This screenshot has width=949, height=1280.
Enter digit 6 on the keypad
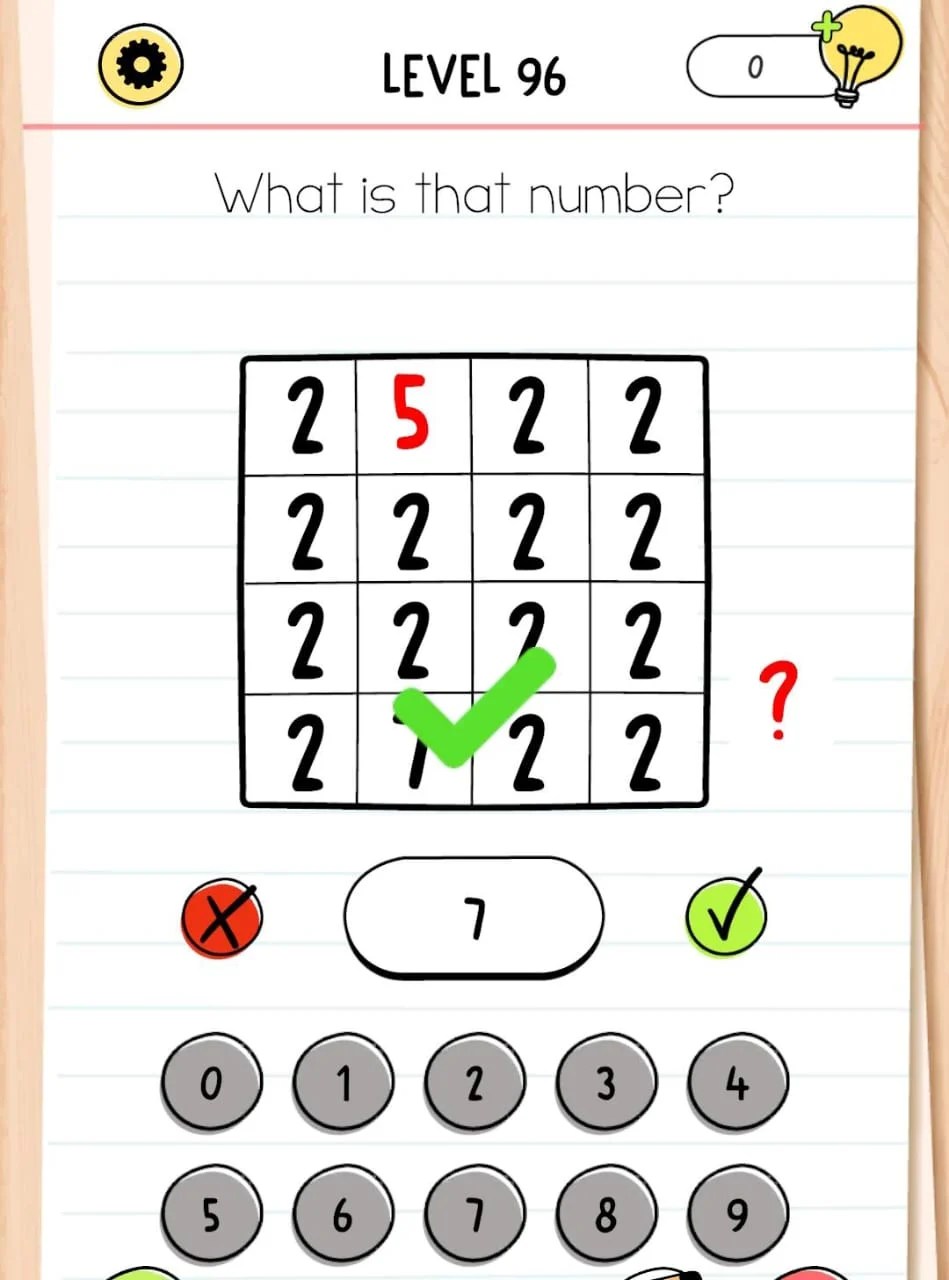pyautogui.click(x=343, y=1214)
